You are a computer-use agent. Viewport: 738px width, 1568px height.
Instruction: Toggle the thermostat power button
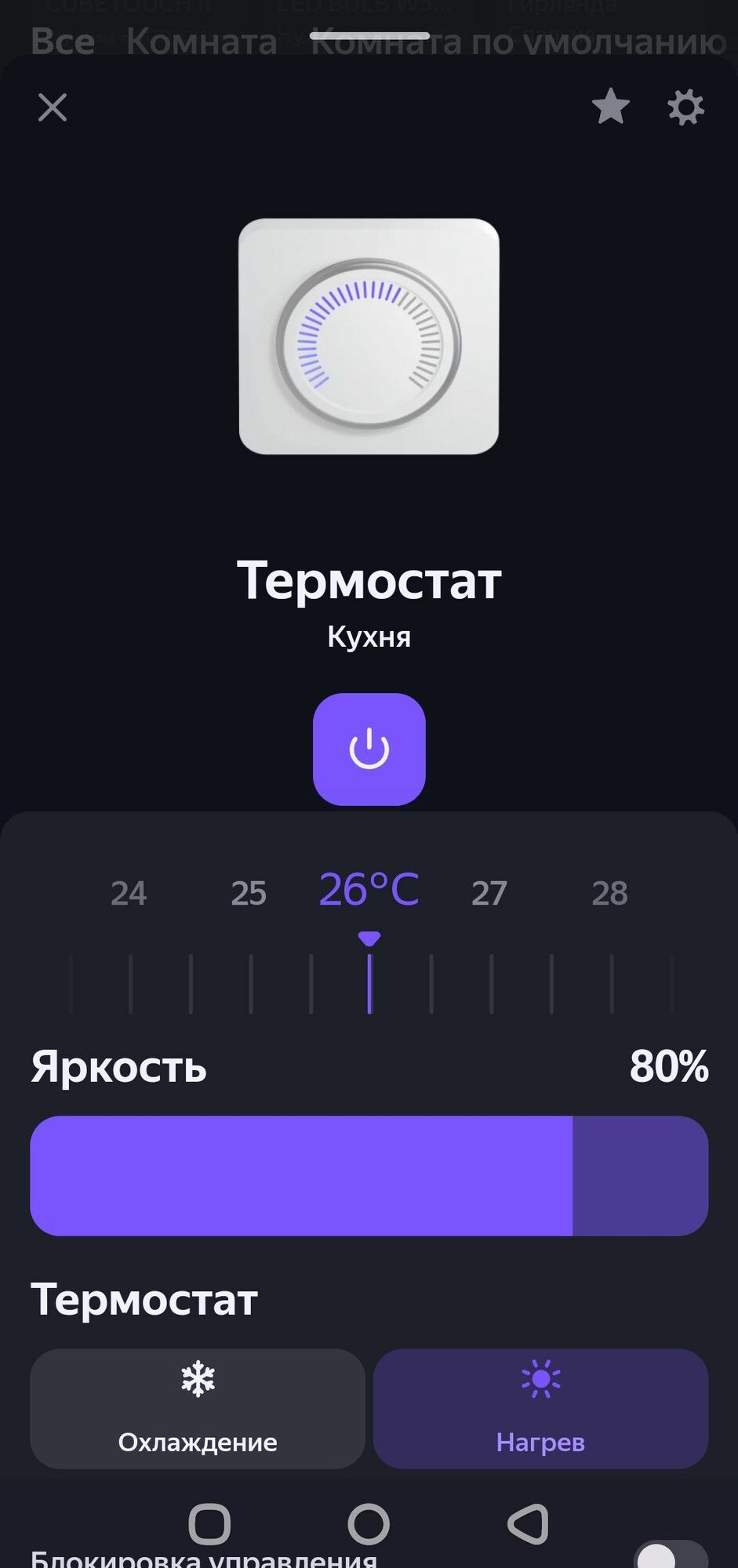point(369,749)
